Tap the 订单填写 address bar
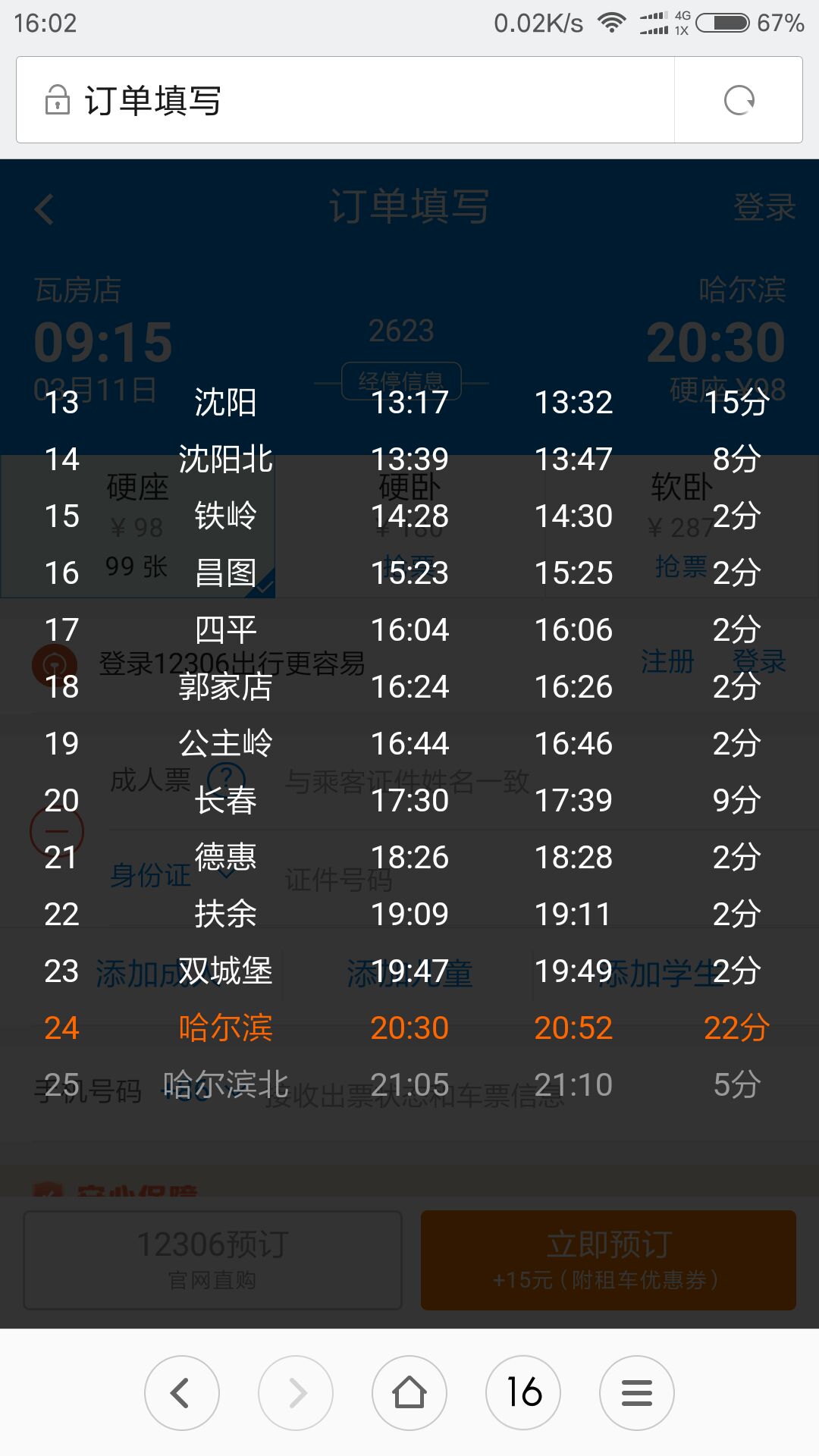The height and width of the screenshot is (1456, 819). point(345,100)
